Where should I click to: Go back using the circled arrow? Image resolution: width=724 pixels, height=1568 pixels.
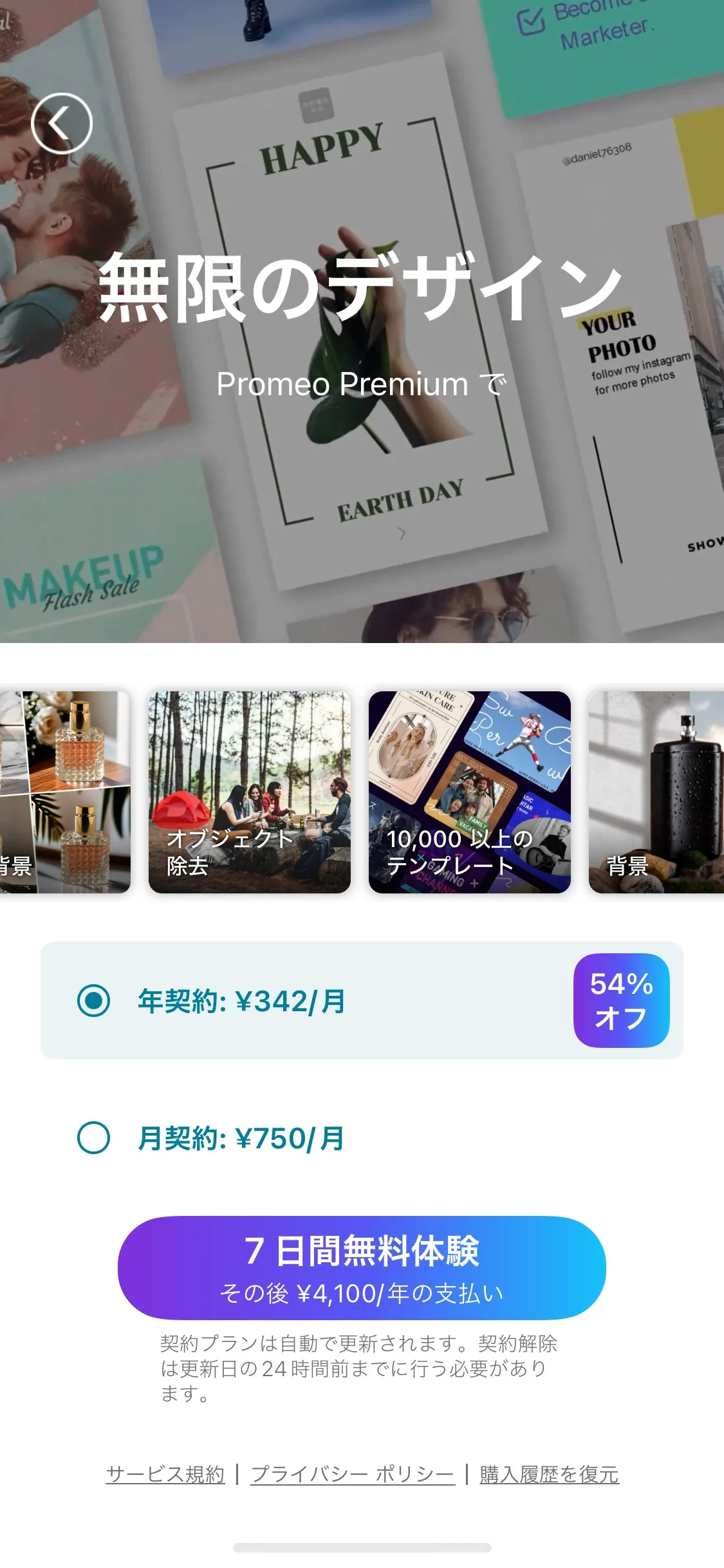[x=62, y=124]
